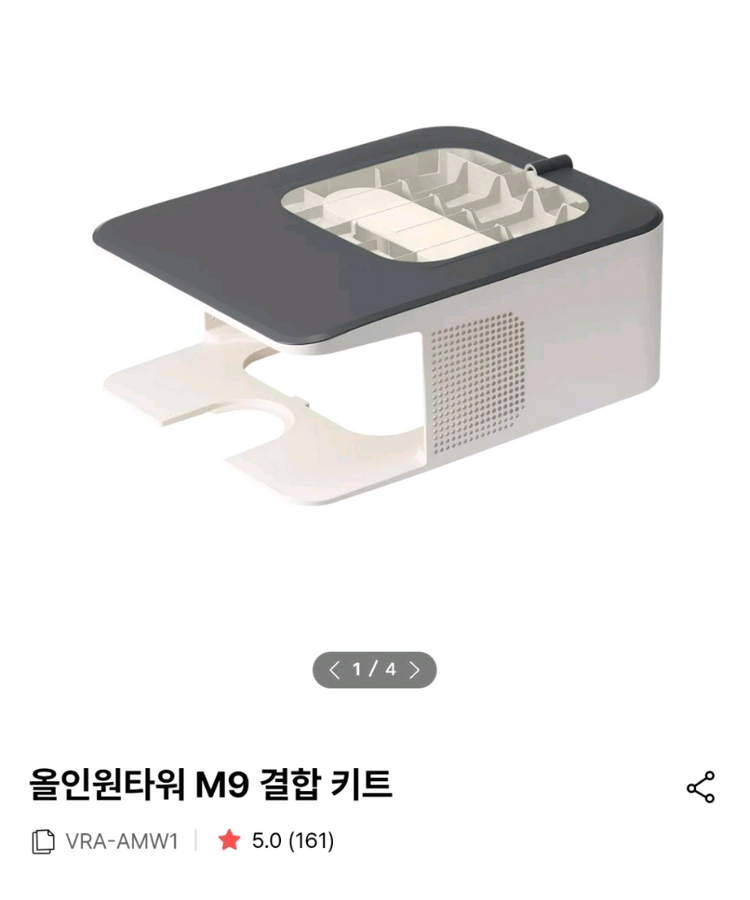The width and height of the screenshot is (750, 900).
Task: Open reviews via the 5.0 (161) rating
Action: pyautogui.click(x=290, y=842)
